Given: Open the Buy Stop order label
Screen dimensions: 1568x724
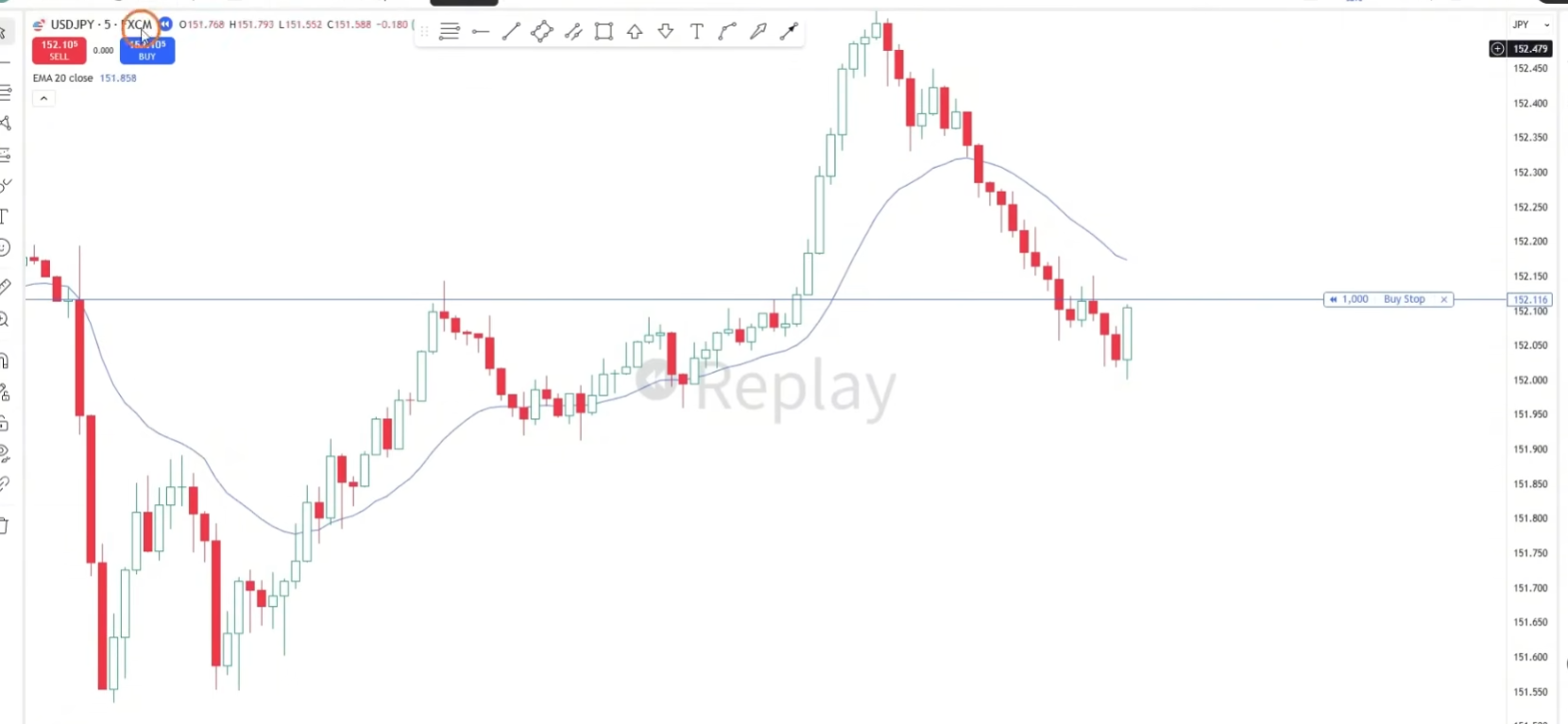Looking at the screenshot, I should [x=1404, y=299].
